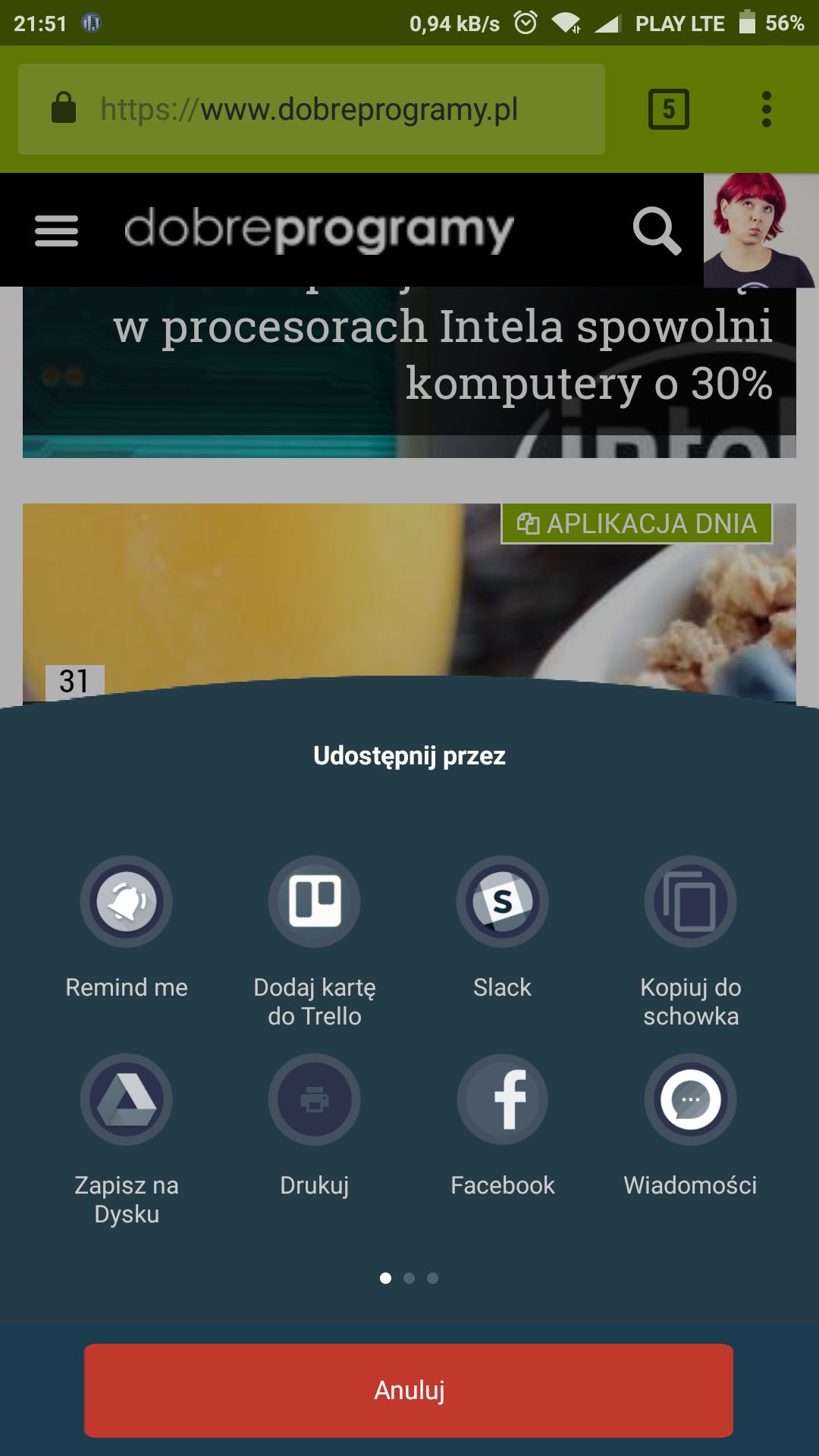Open the dobreprogramy hamburger menu

pos(57,231)
